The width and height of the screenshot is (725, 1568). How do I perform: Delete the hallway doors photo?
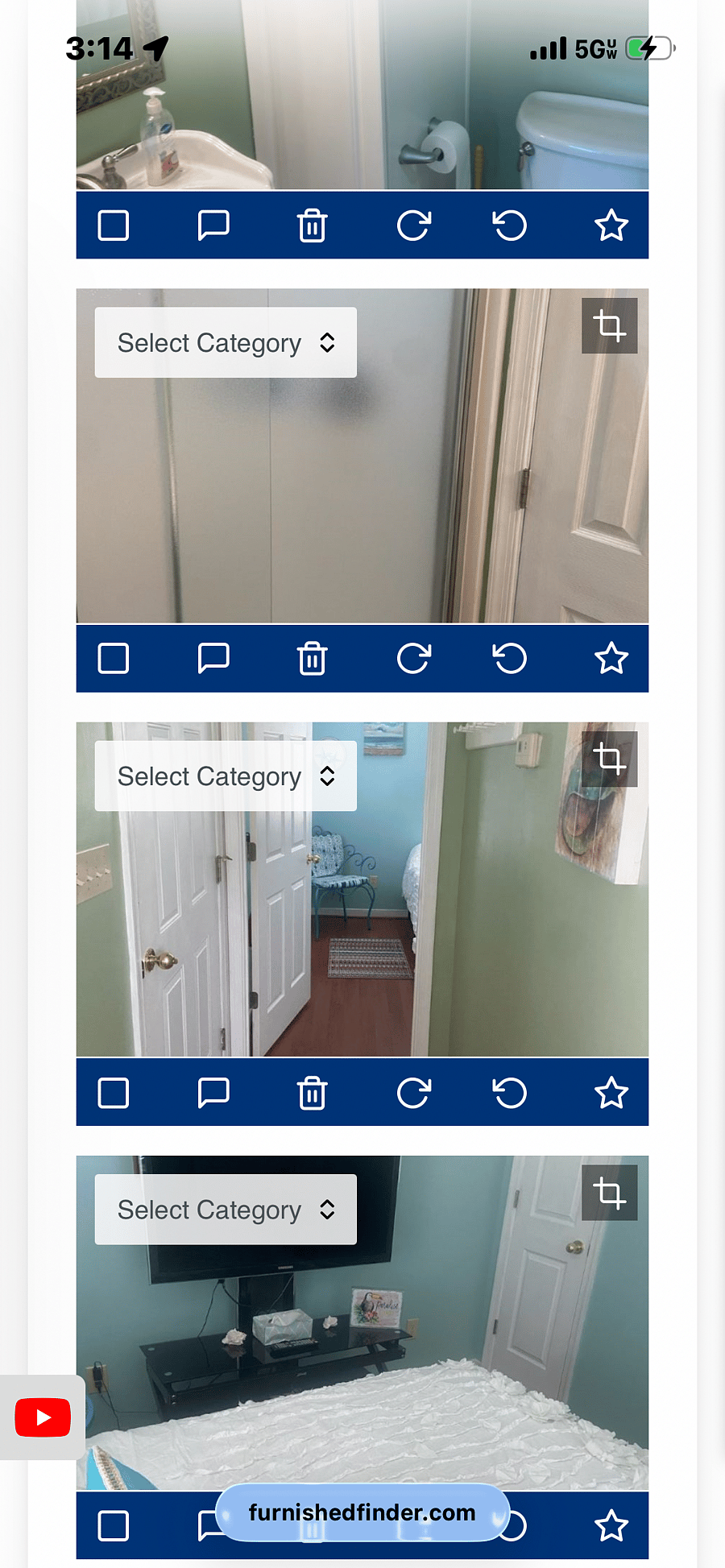[312, 1093]
